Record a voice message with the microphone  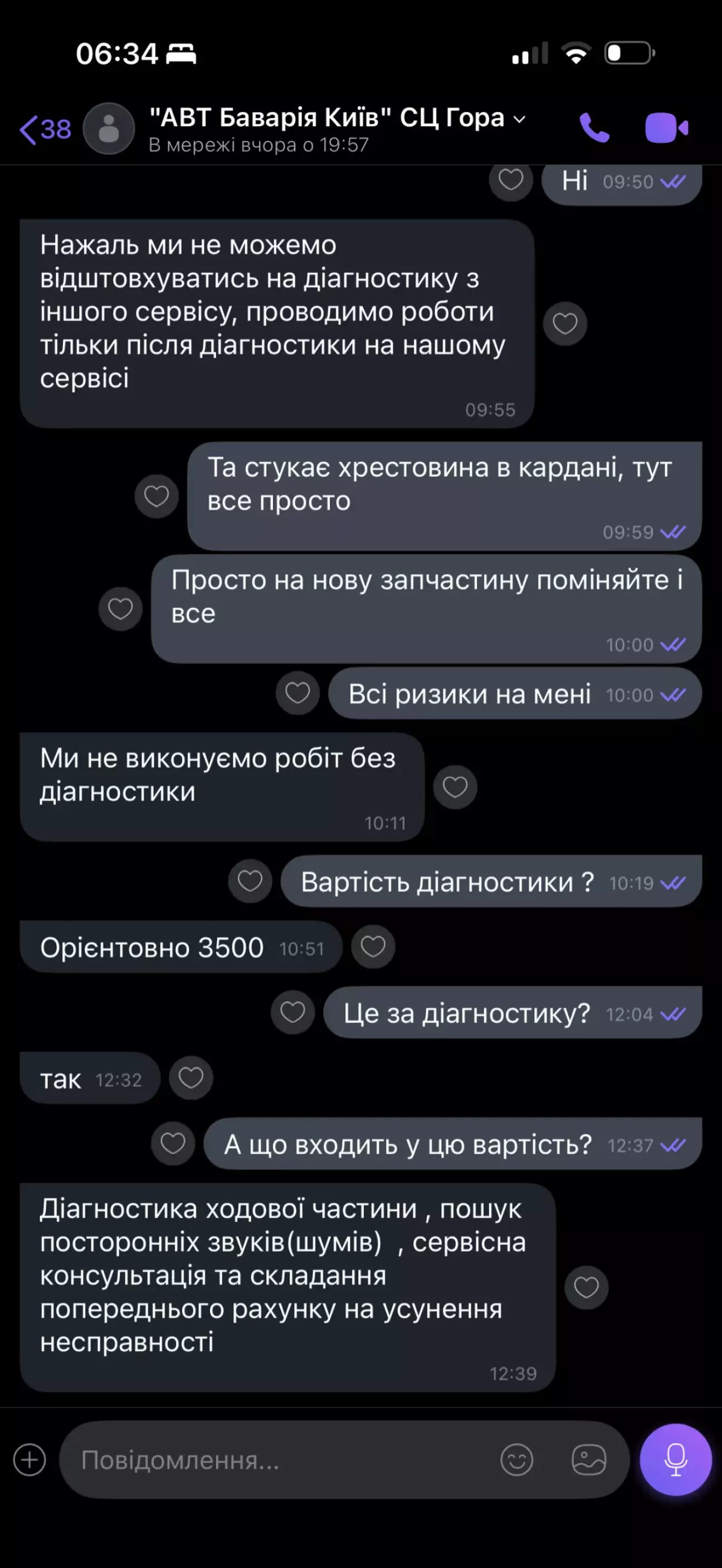675,1459
